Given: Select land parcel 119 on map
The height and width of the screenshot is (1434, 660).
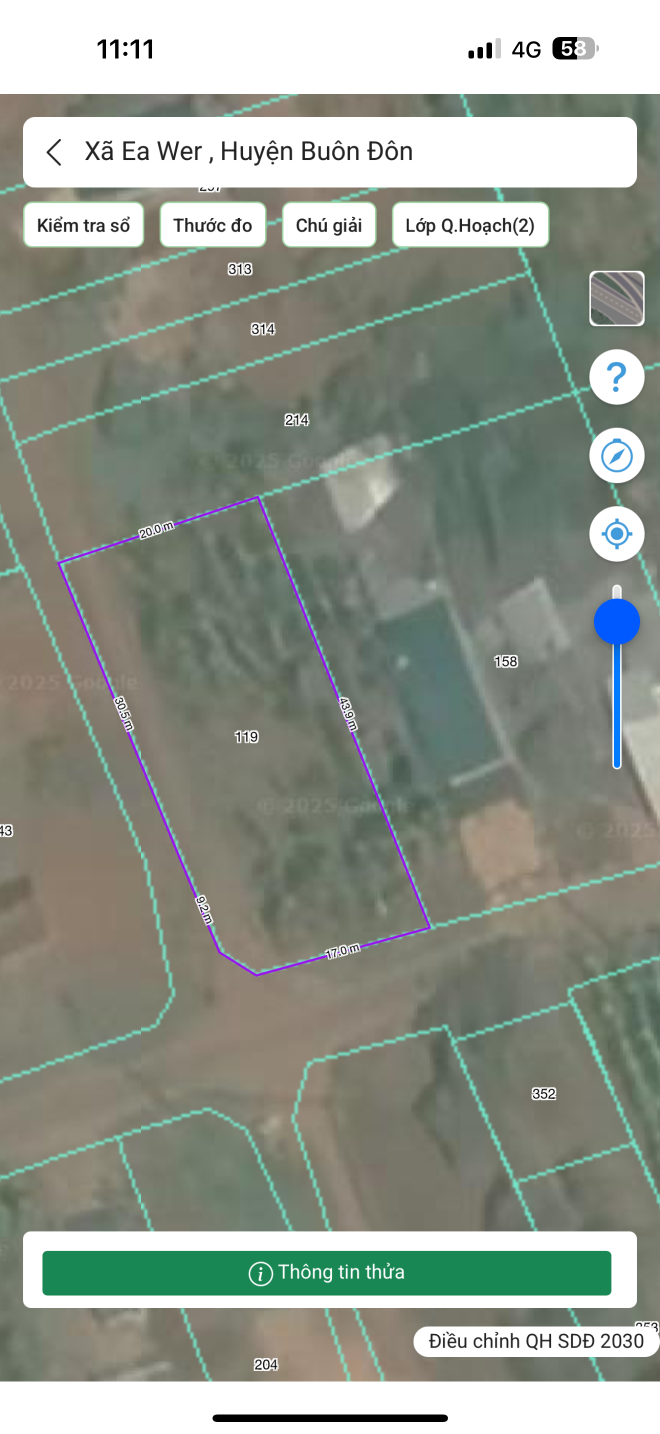Looking at the screenshot, I should point(247,737).
